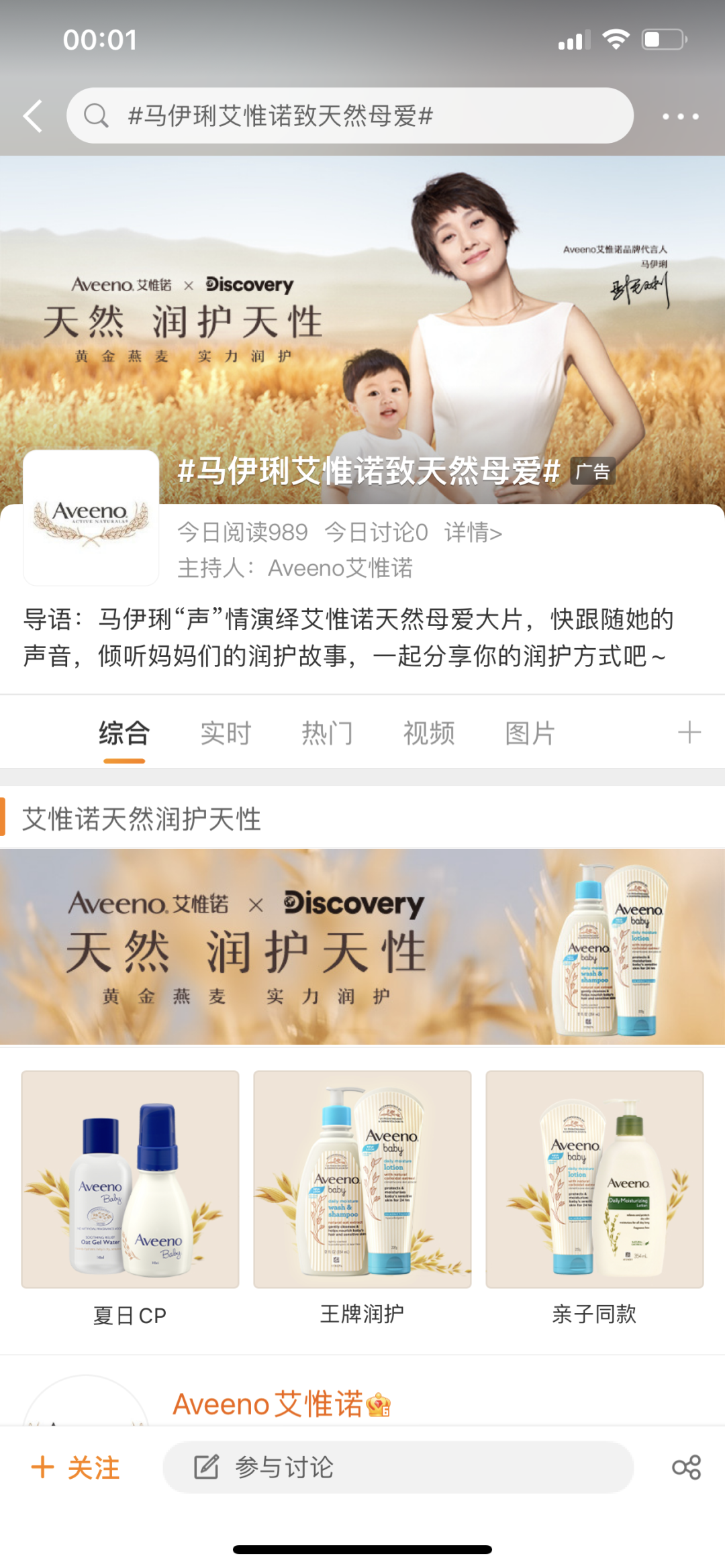Open the Aveeno x Discovery product banner

(362, 947)
